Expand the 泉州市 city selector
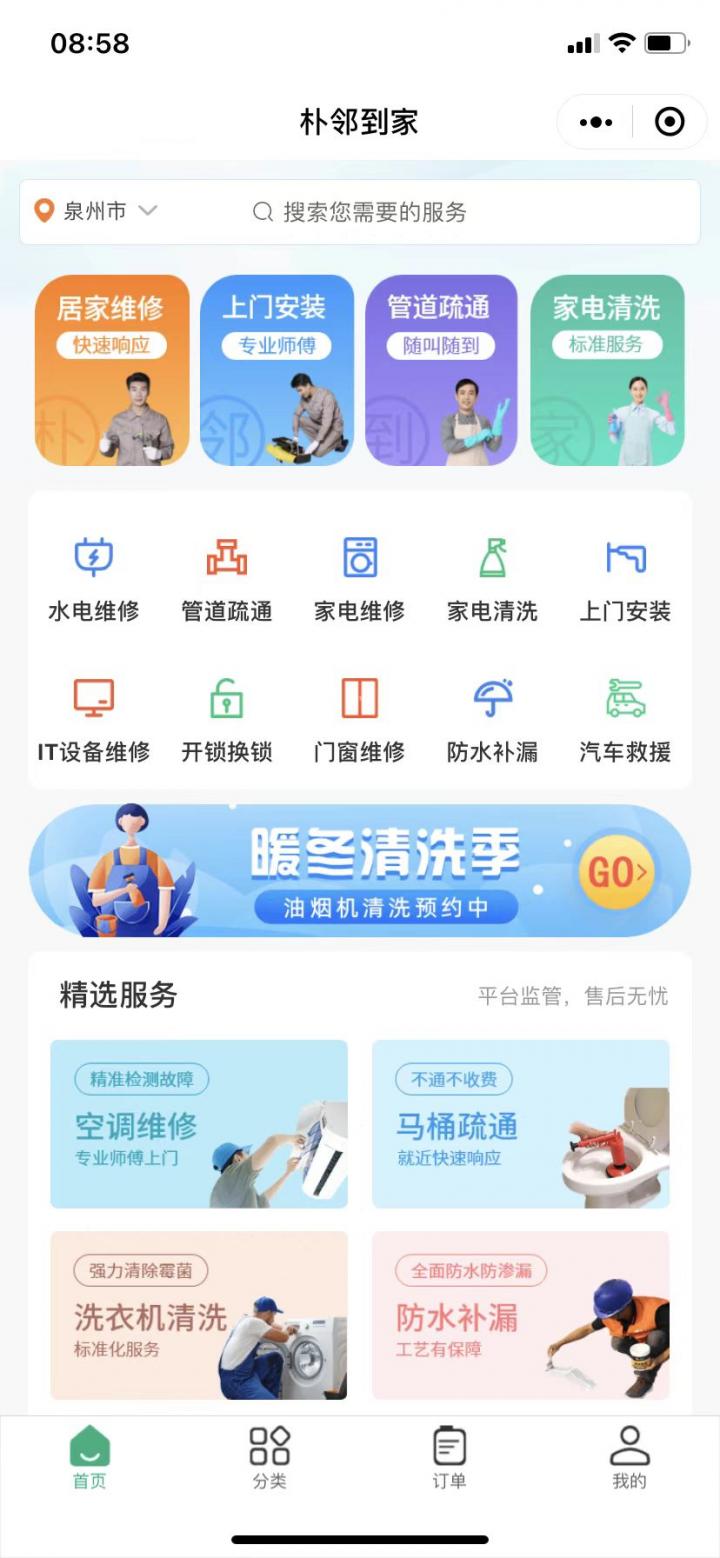The height and width of the screenshot is (1558, 720). pyautogui.click(x=96, y=211)
